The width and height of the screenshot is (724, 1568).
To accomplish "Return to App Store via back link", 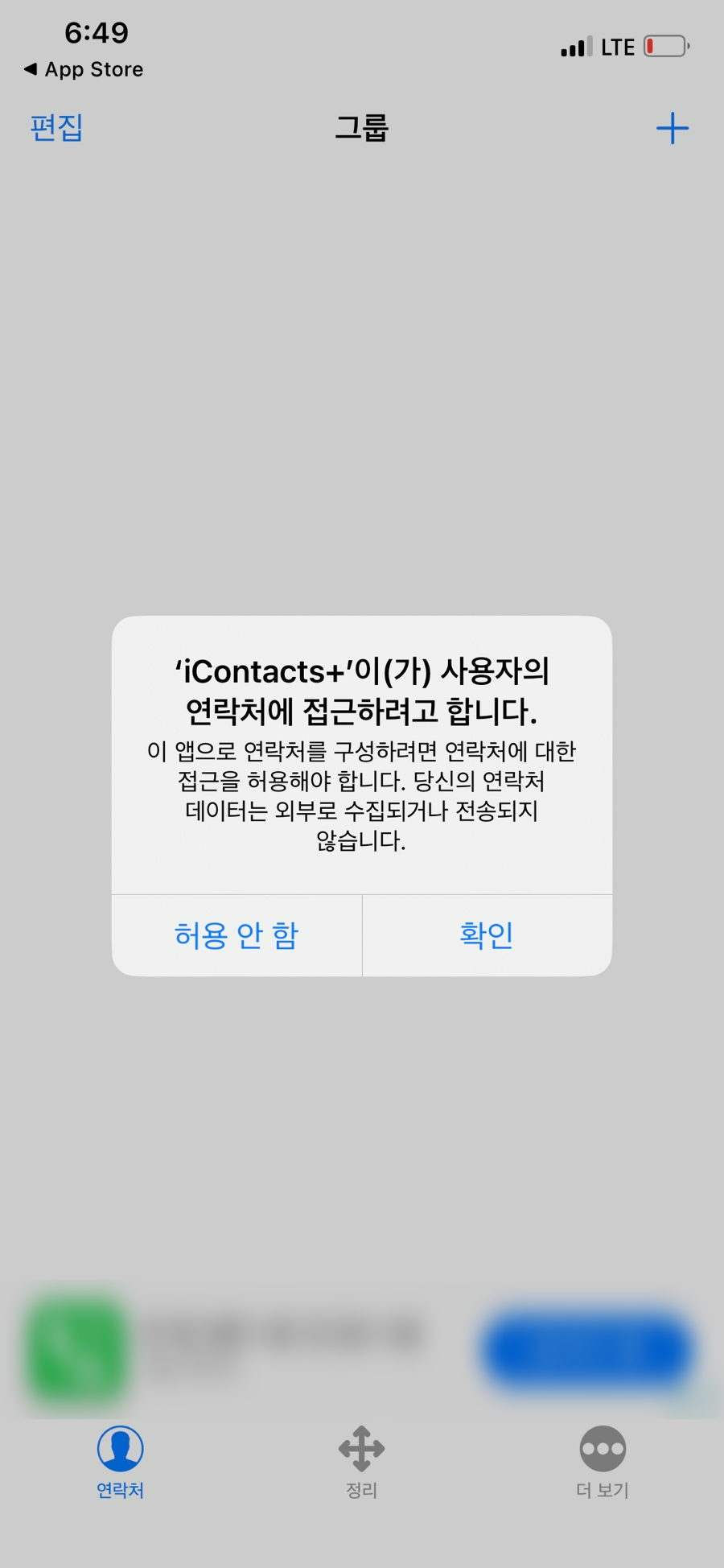I will (x=84, y=69).
